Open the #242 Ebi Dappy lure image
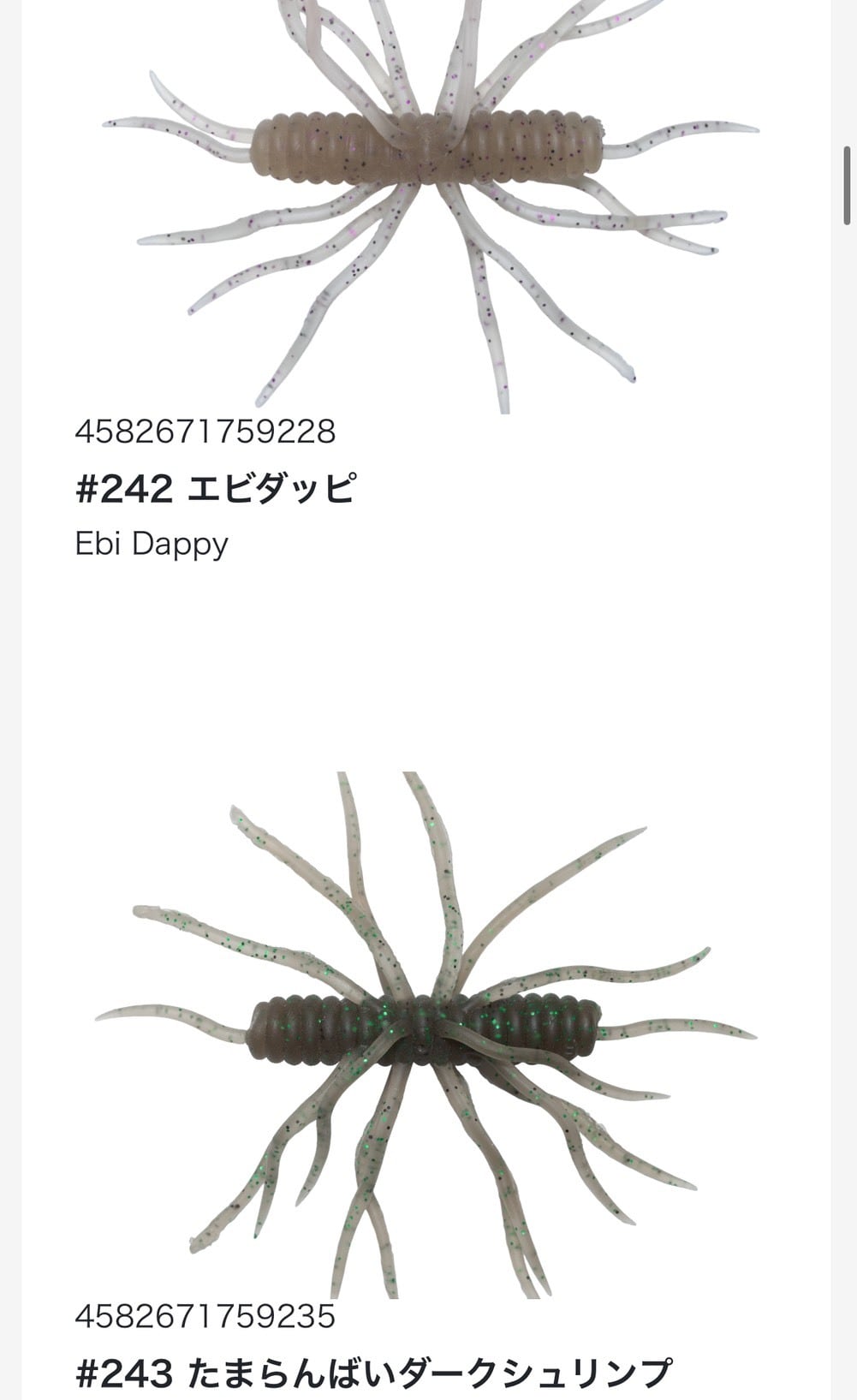 [x=428, y=206]
